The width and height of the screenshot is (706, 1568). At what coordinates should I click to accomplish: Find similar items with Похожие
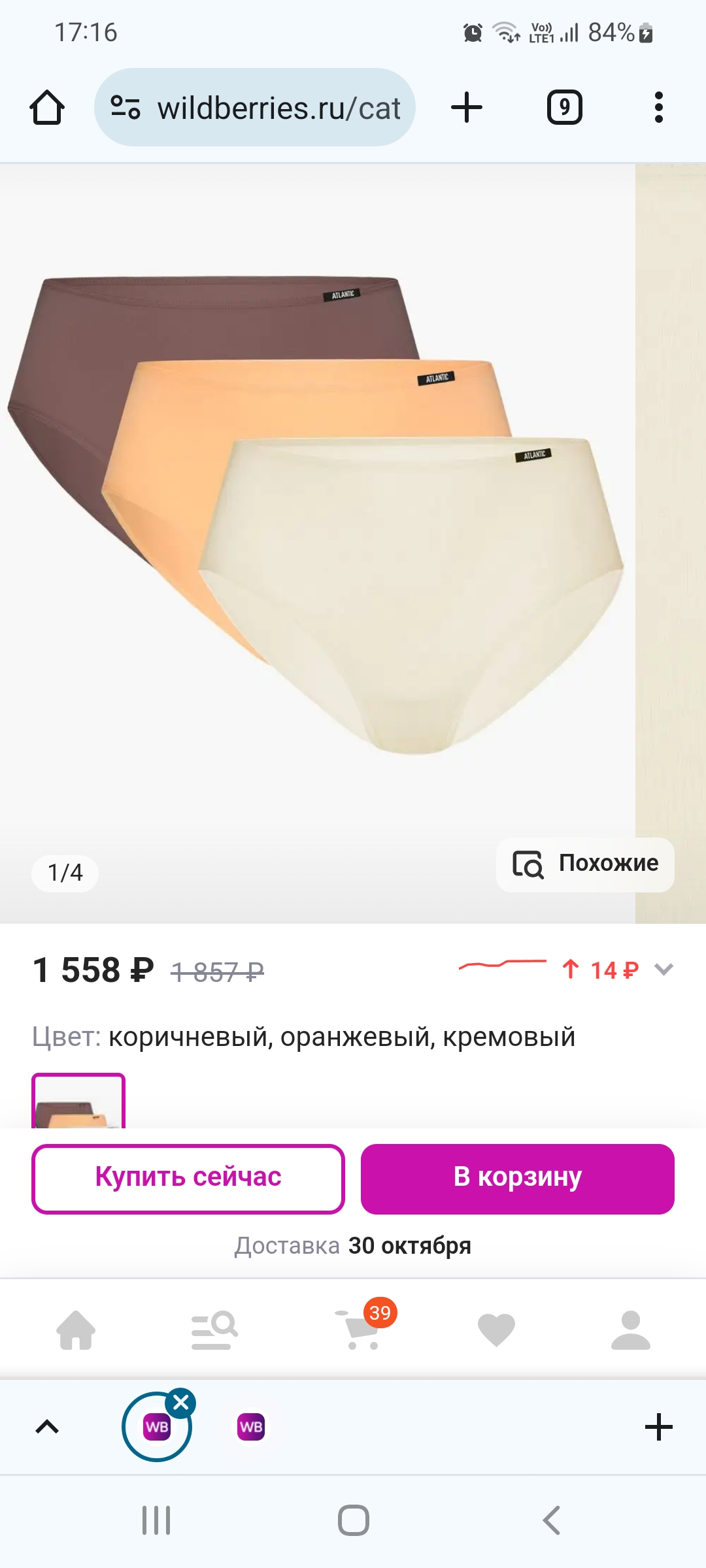585,864
